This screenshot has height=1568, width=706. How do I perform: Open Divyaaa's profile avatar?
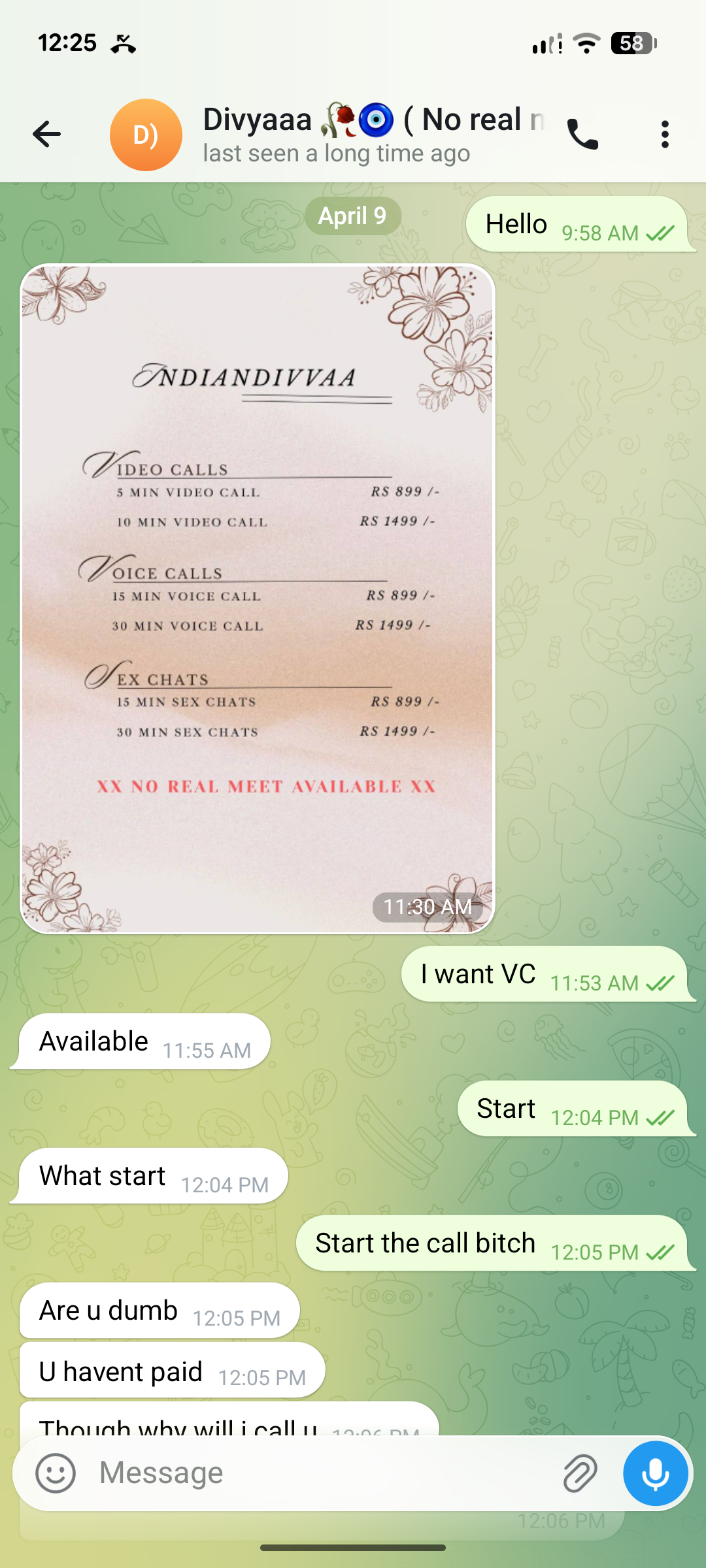pos(146,135)
